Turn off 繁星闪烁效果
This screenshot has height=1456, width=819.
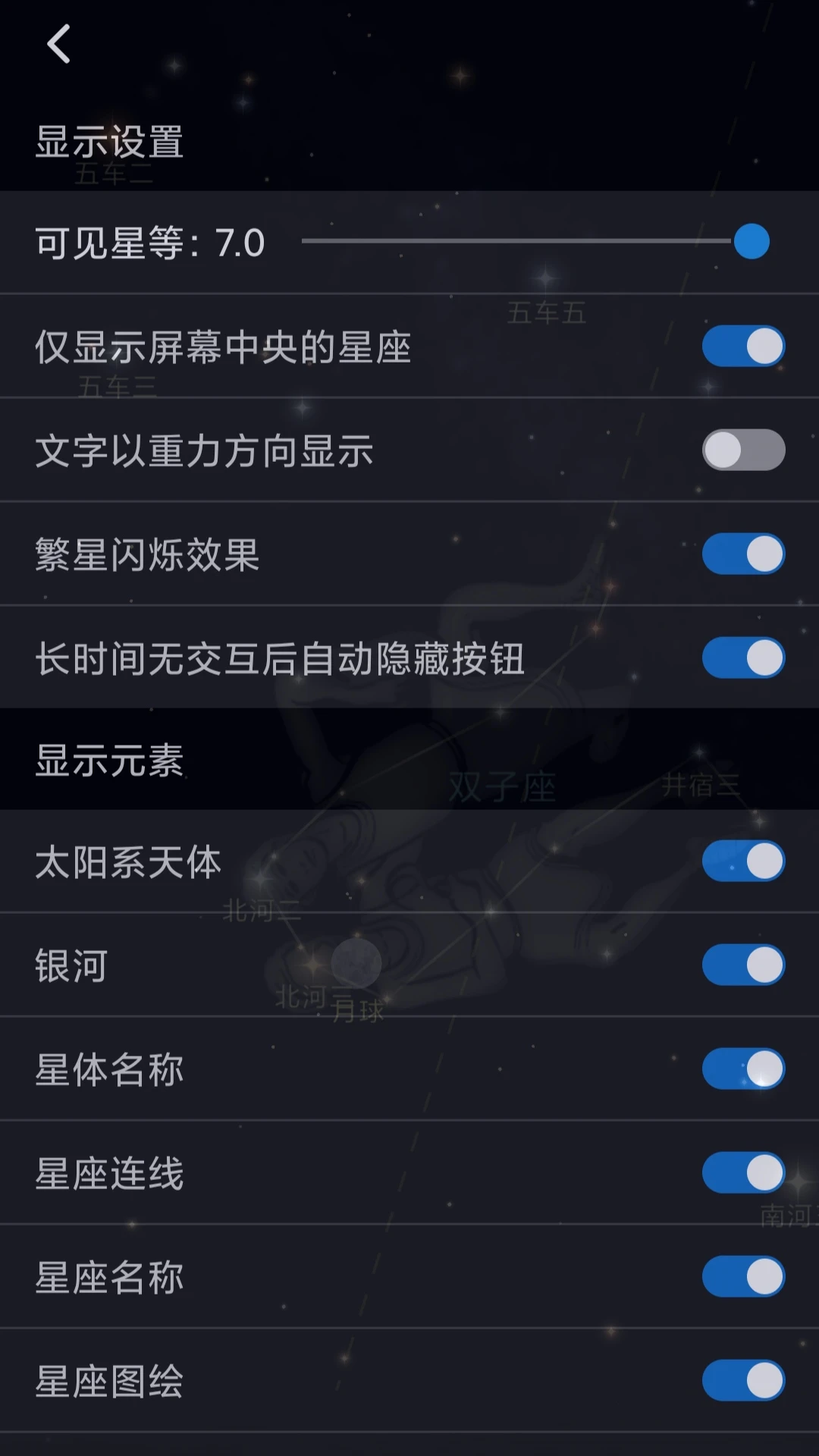pyautogui.click(x=742, y=553)
